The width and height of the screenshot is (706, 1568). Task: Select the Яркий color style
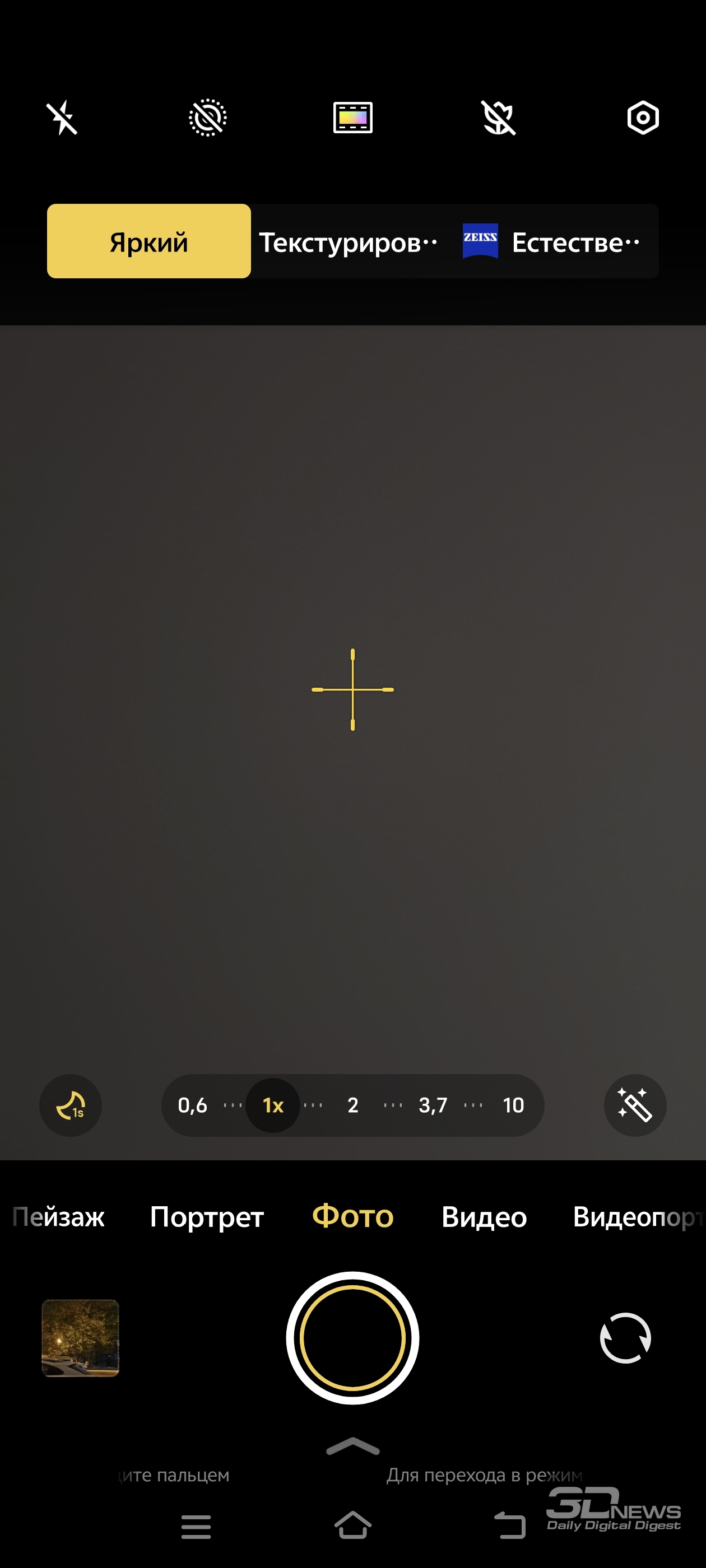(x=148, y=241)
